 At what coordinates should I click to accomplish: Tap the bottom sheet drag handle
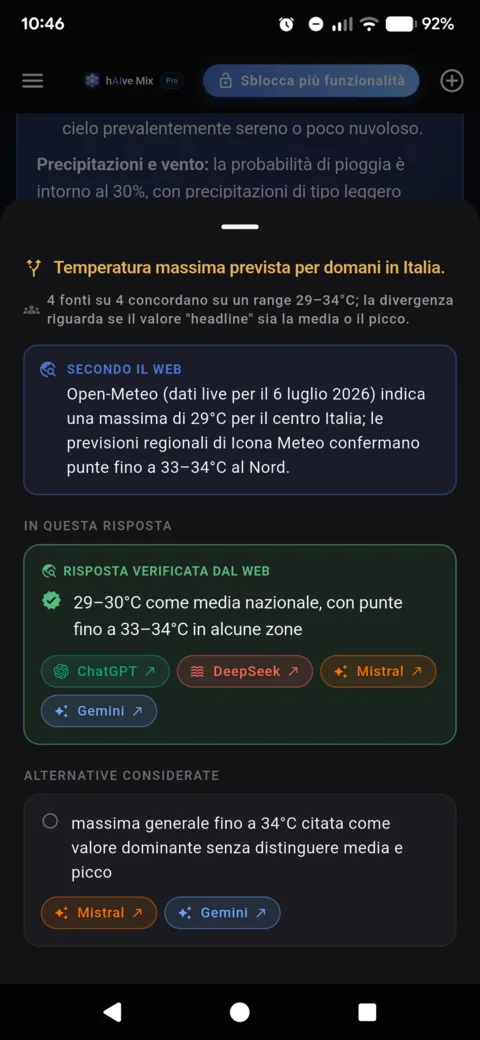pos(240,227)
